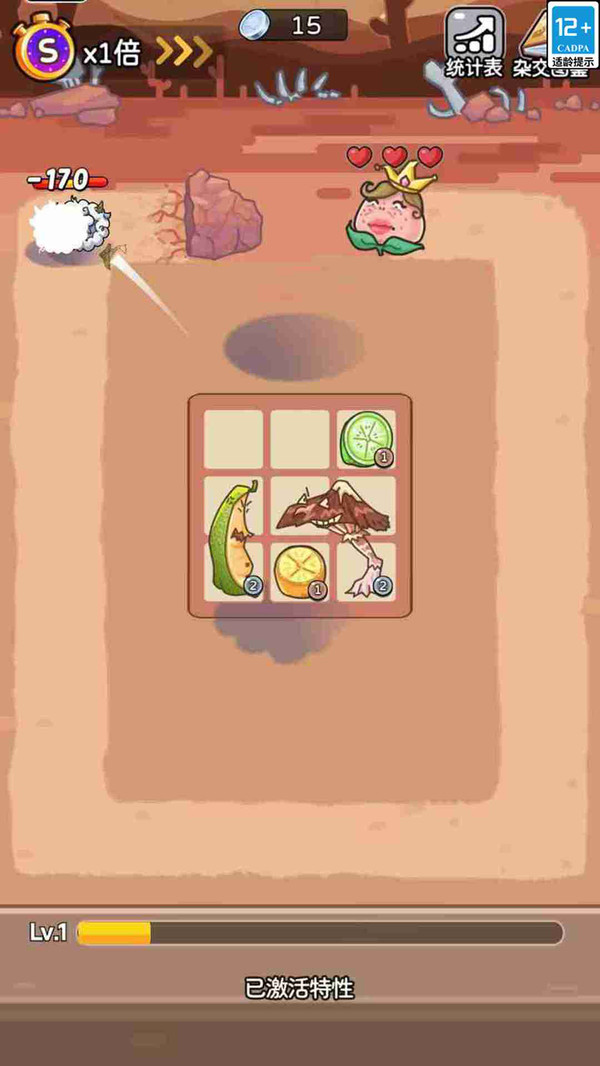
Task: Select the green lime slice in the grid
Action: click(367, 439)
